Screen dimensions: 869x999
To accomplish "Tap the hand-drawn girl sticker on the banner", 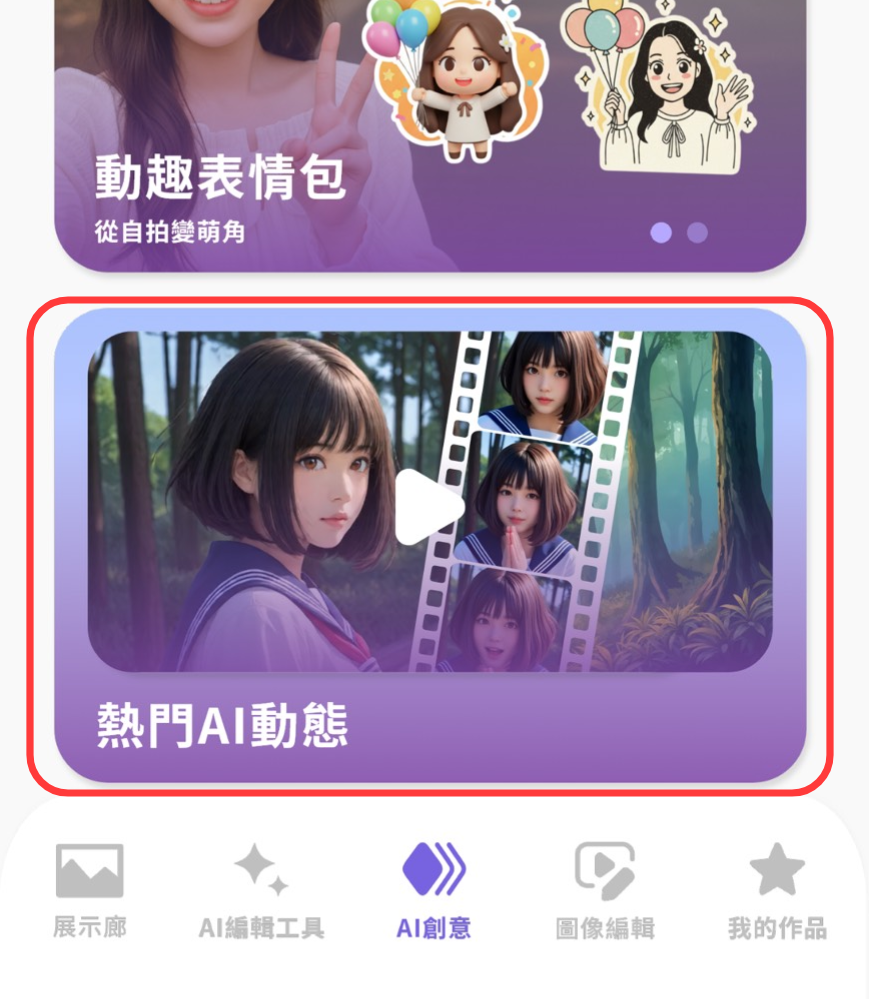I will tap(665, 80).
